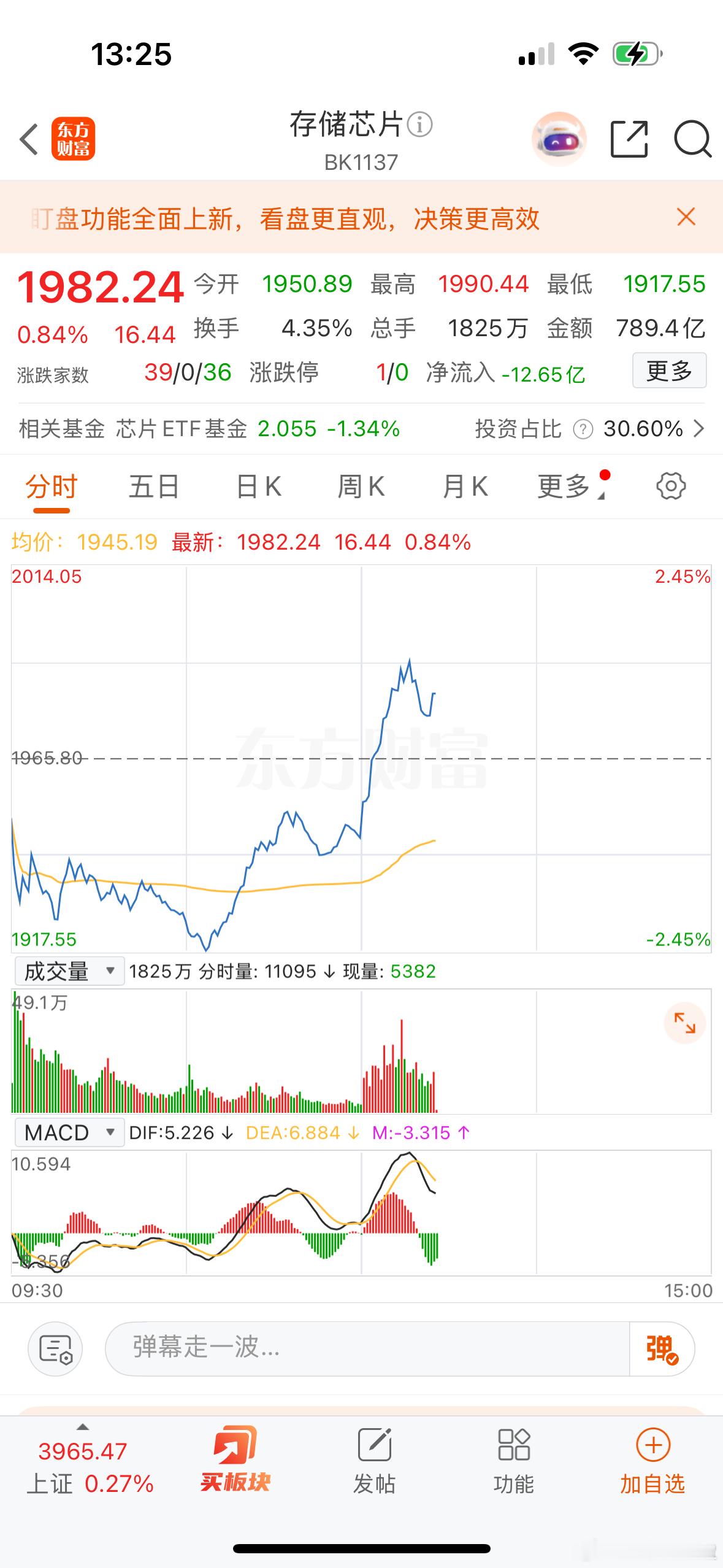Open the search icon
Image resolution: width=723 pixels, height=1568 pixels.
click(x=692, y=140)
